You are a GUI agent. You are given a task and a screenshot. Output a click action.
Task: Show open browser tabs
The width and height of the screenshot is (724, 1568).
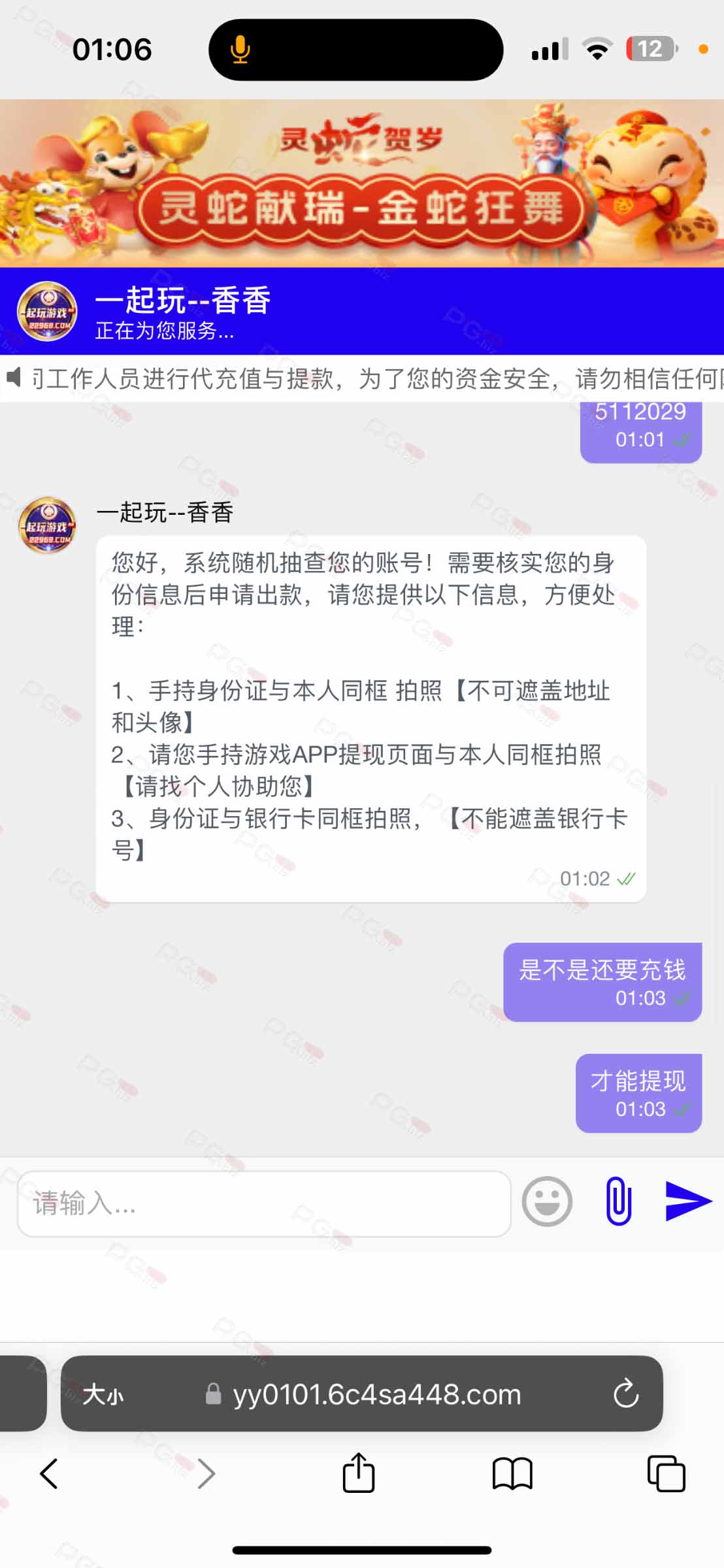coord(666,1474)
